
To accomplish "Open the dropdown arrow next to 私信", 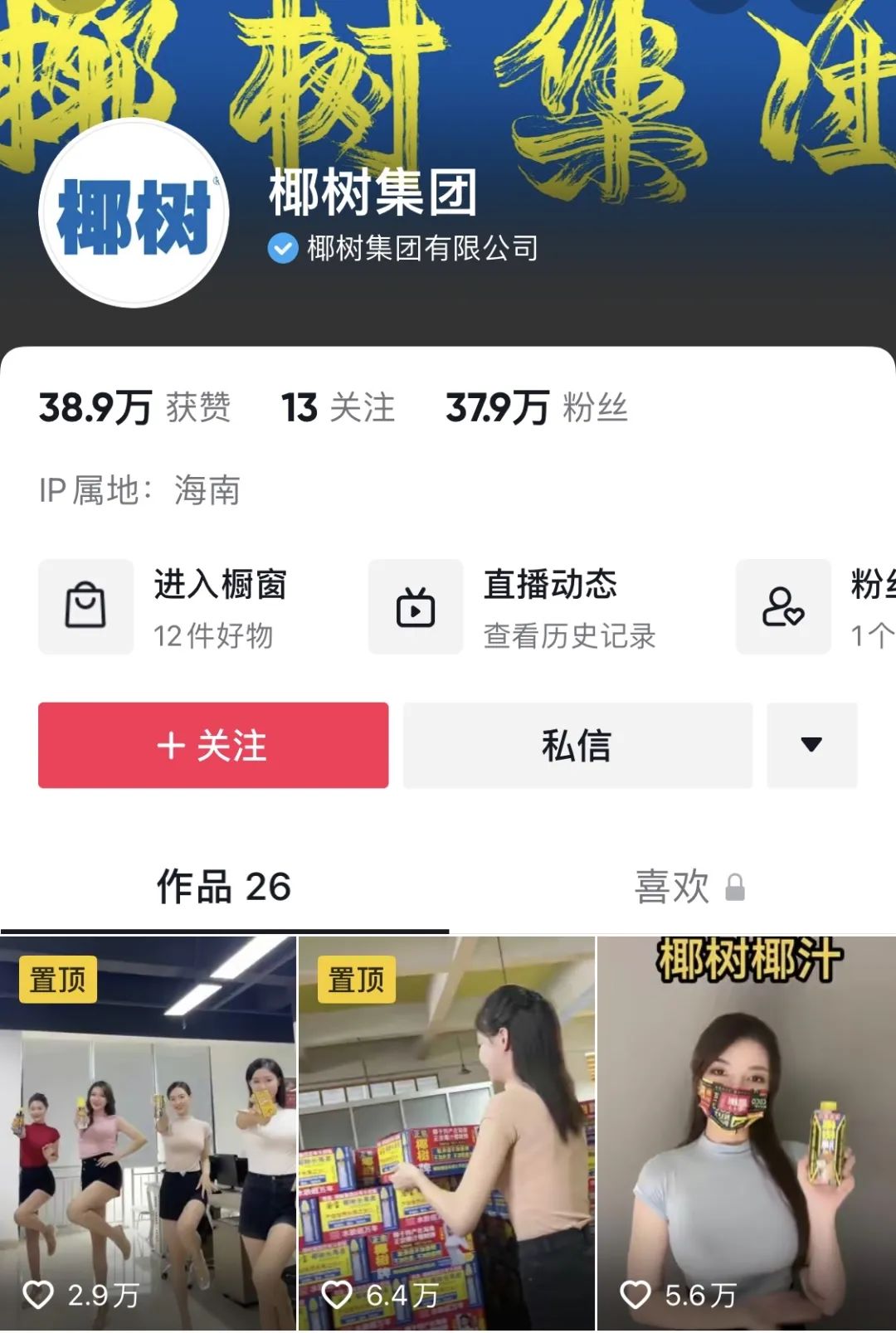I will tap(811, 745).
